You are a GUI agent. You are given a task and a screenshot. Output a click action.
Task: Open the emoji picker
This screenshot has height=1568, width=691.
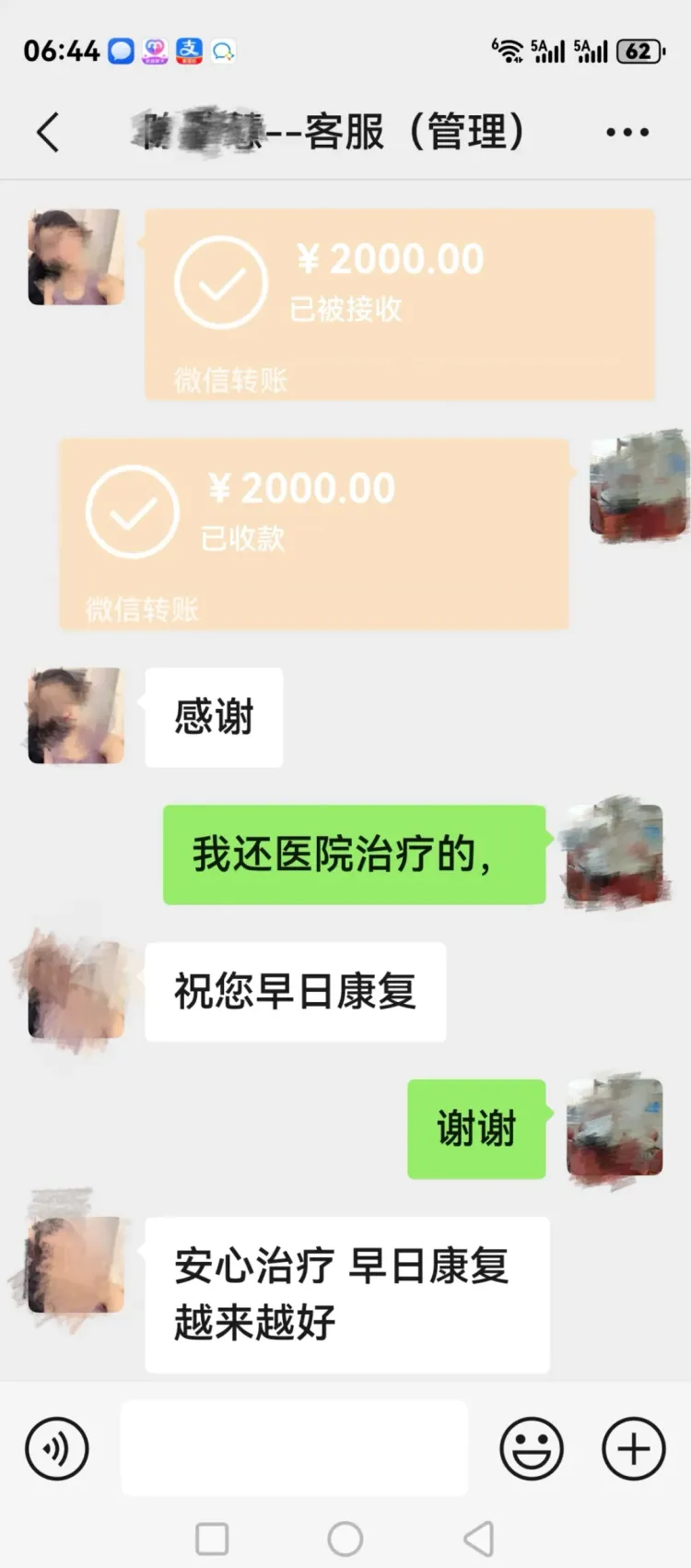532,1449
